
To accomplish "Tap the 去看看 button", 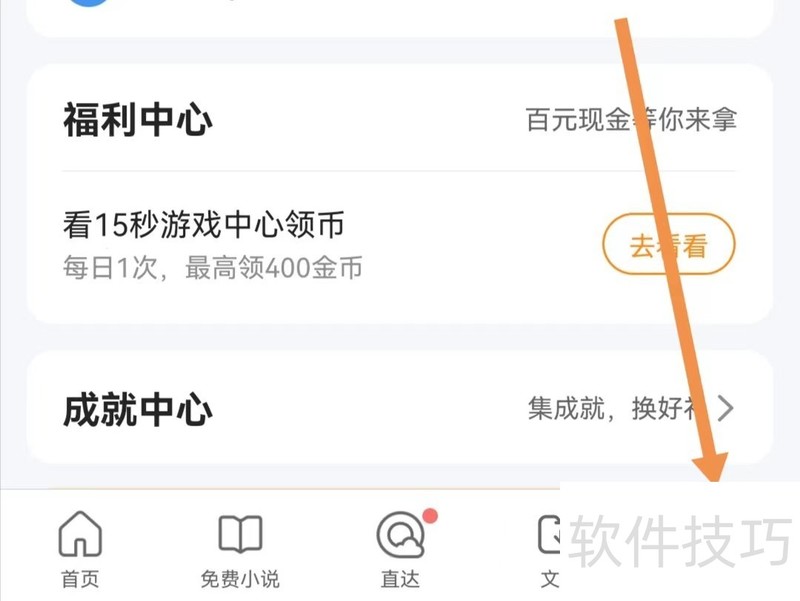I will coord(669,244).
